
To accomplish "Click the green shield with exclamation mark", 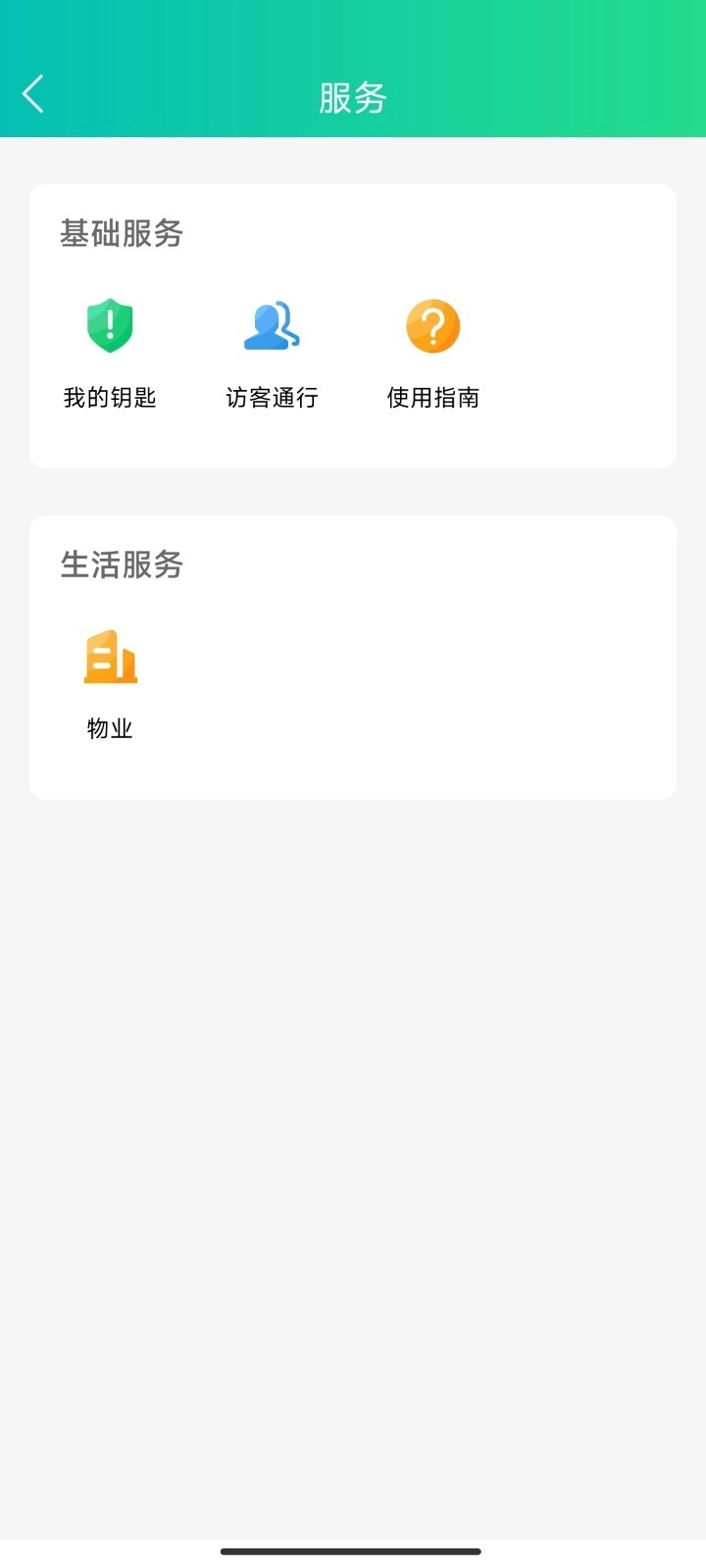I will coord(109,326).
